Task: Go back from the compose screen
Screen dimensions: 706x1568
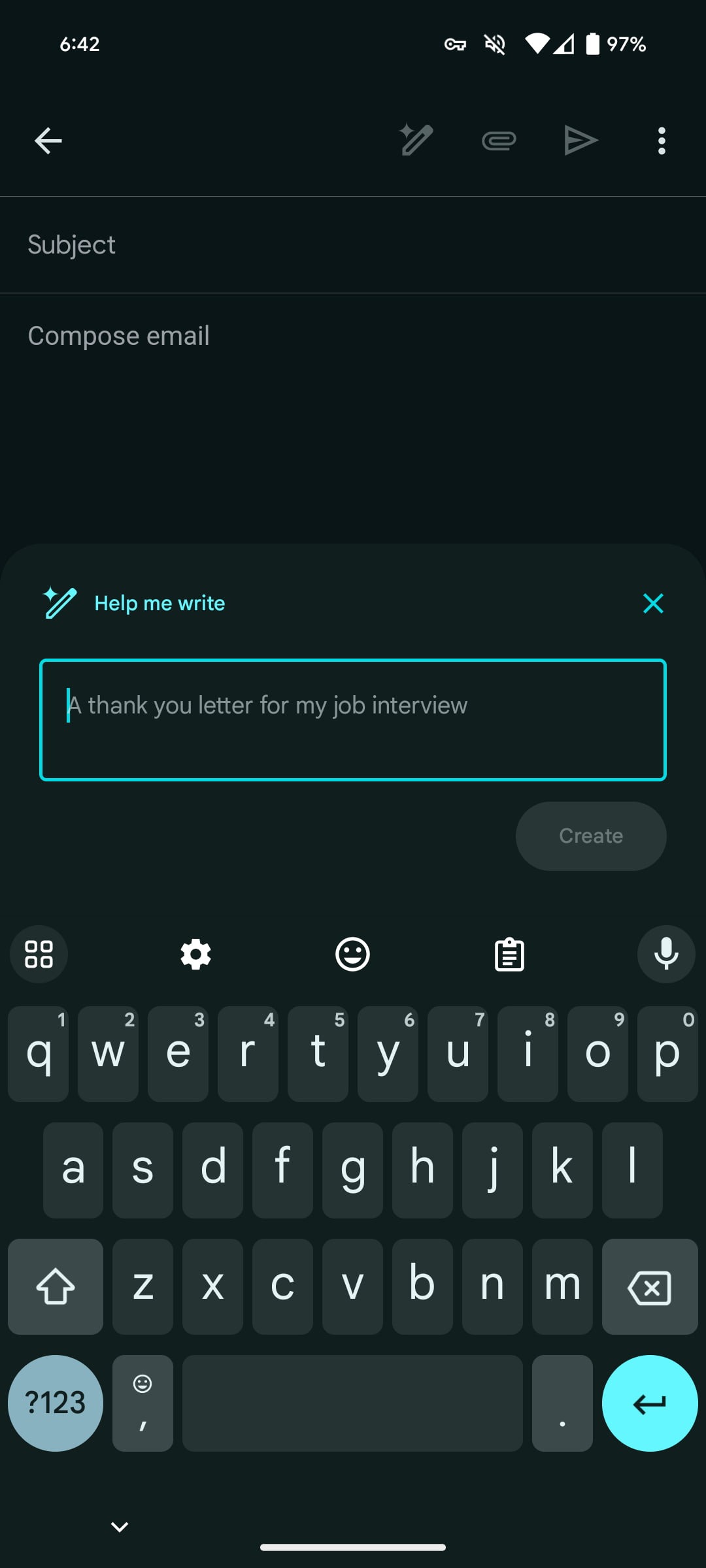Action: pos(48,140)
